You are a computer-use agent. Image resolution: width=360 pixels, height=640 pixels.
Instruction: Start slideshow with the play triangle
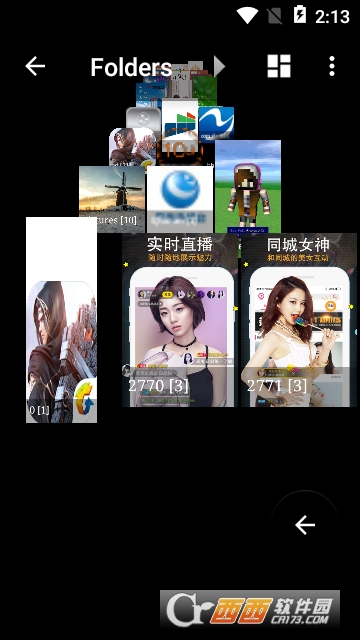click(x=219, y=66)
